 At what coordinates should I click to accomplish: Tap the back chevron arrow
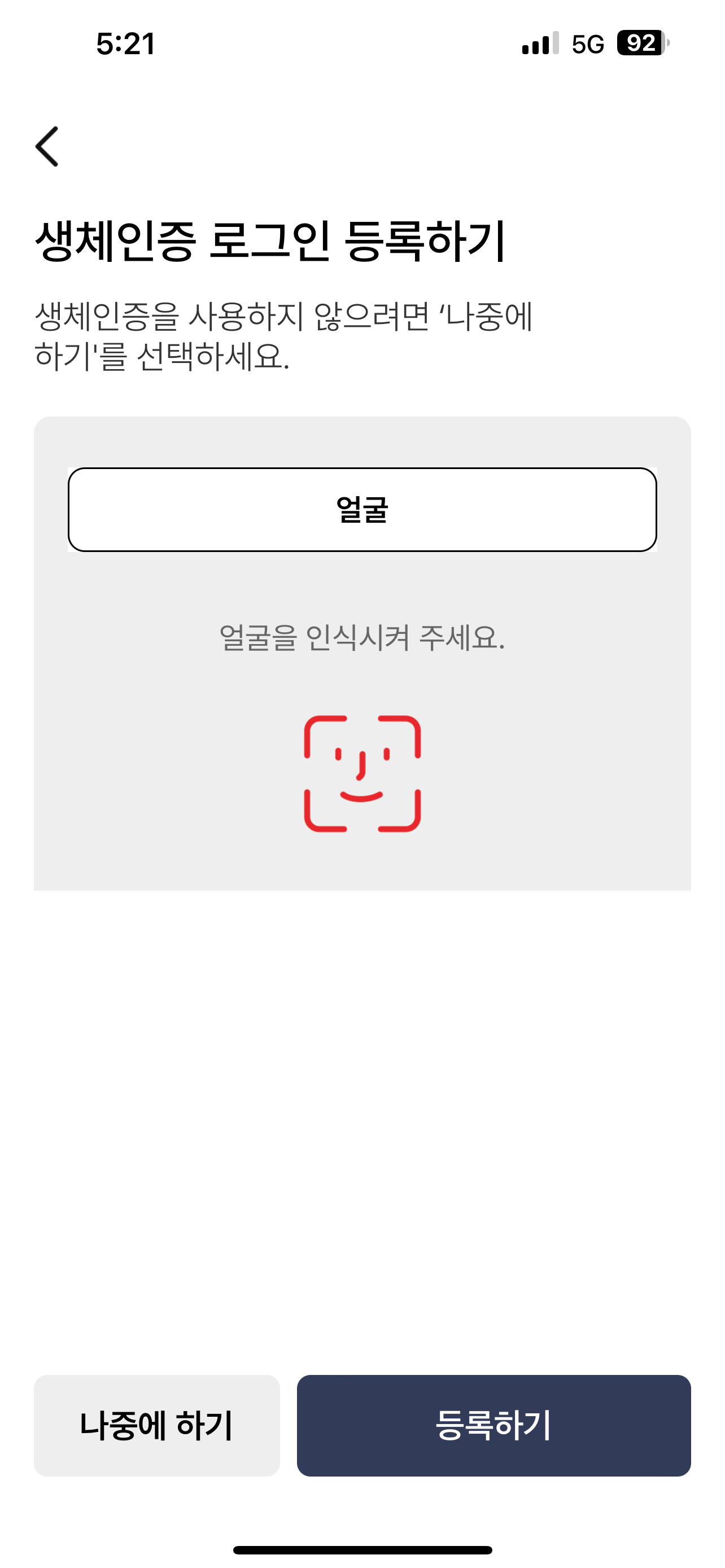point(48,147)
